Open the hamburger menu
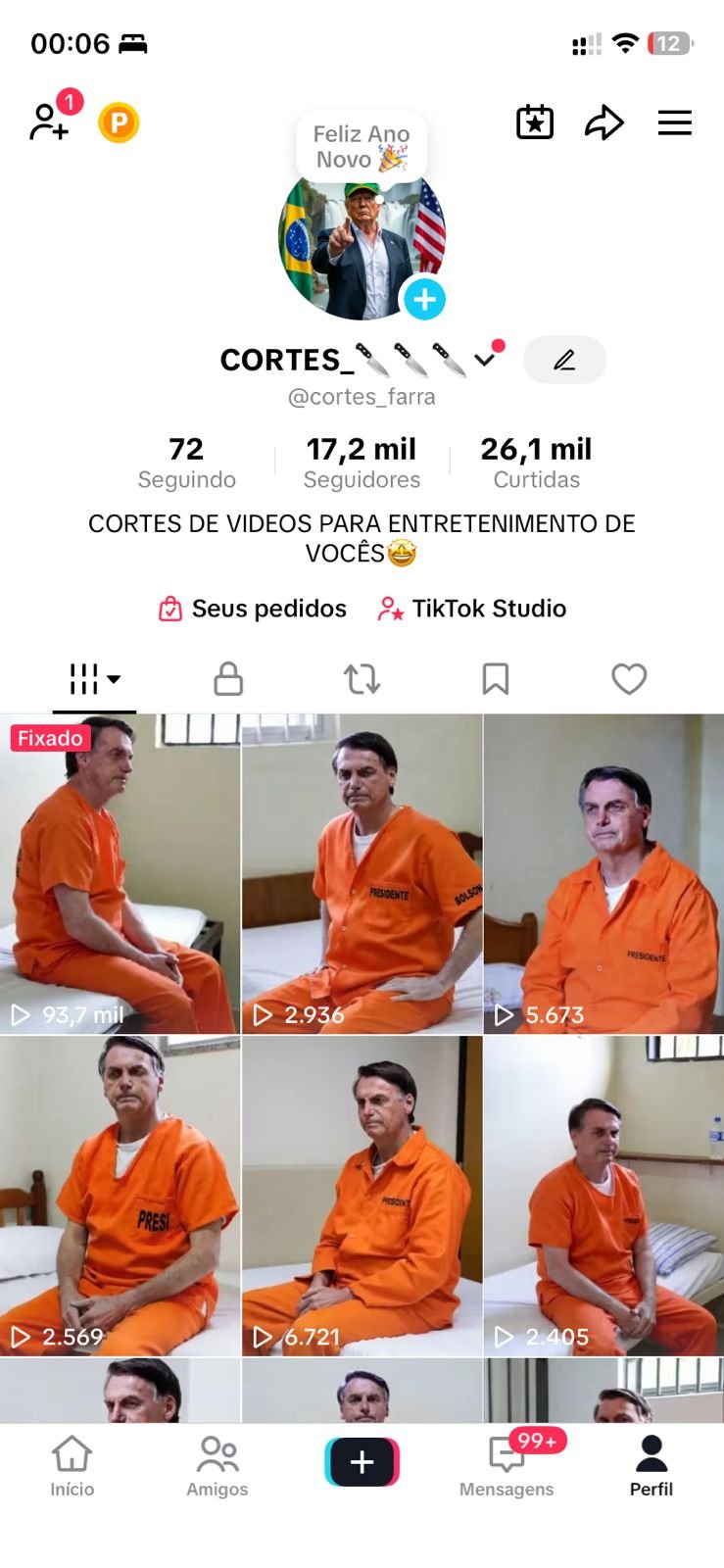Screen dimensions: 724x1568 pos(674,122)
